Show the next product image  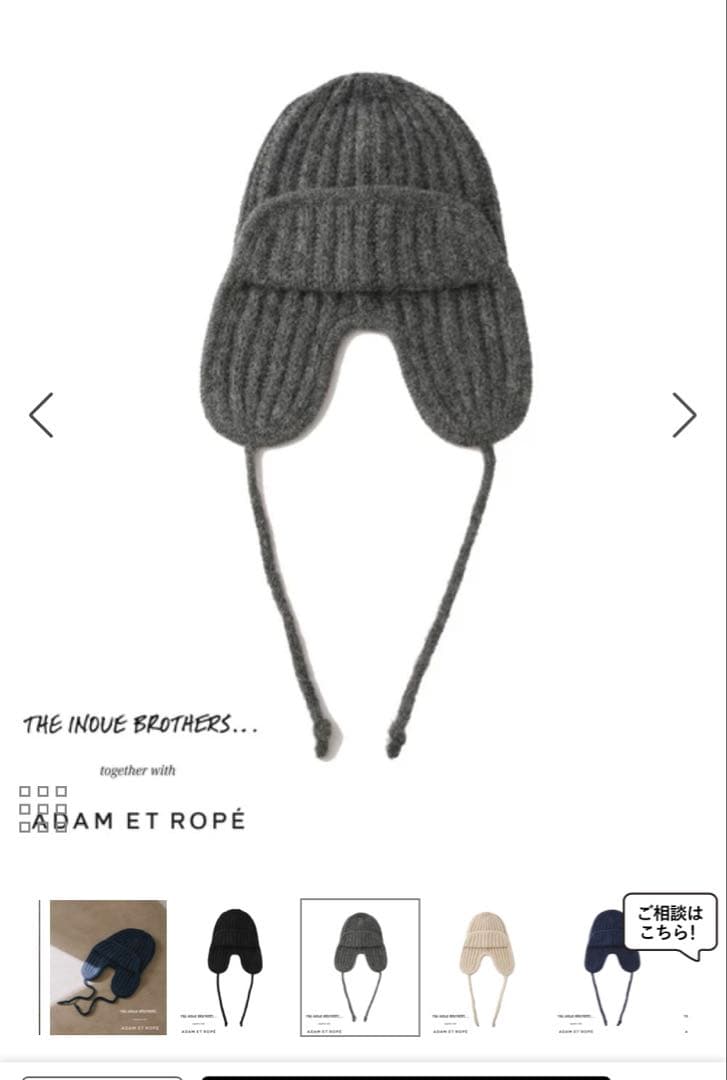pyautogui.click(x=684, y=415)
